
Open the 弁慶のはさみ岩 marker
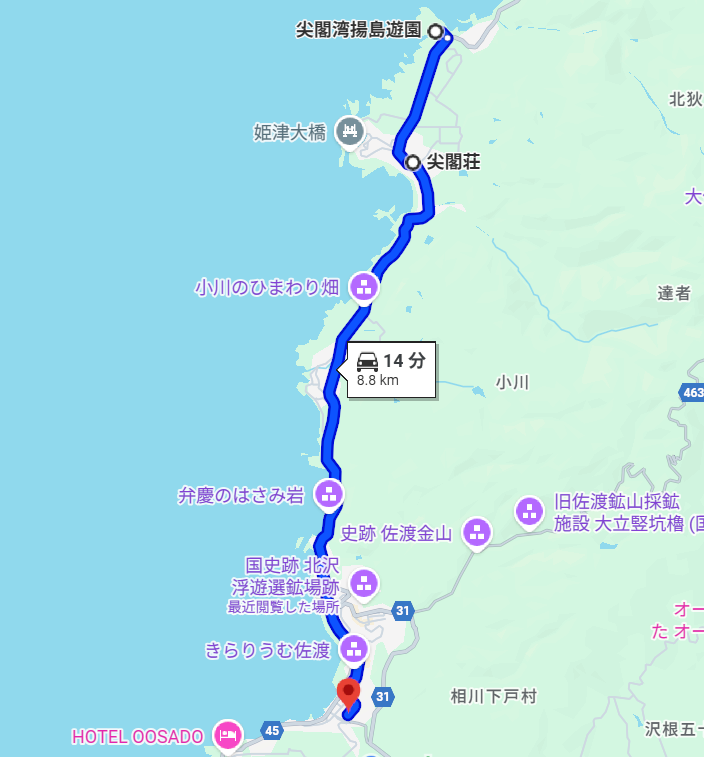click(328, 493)
